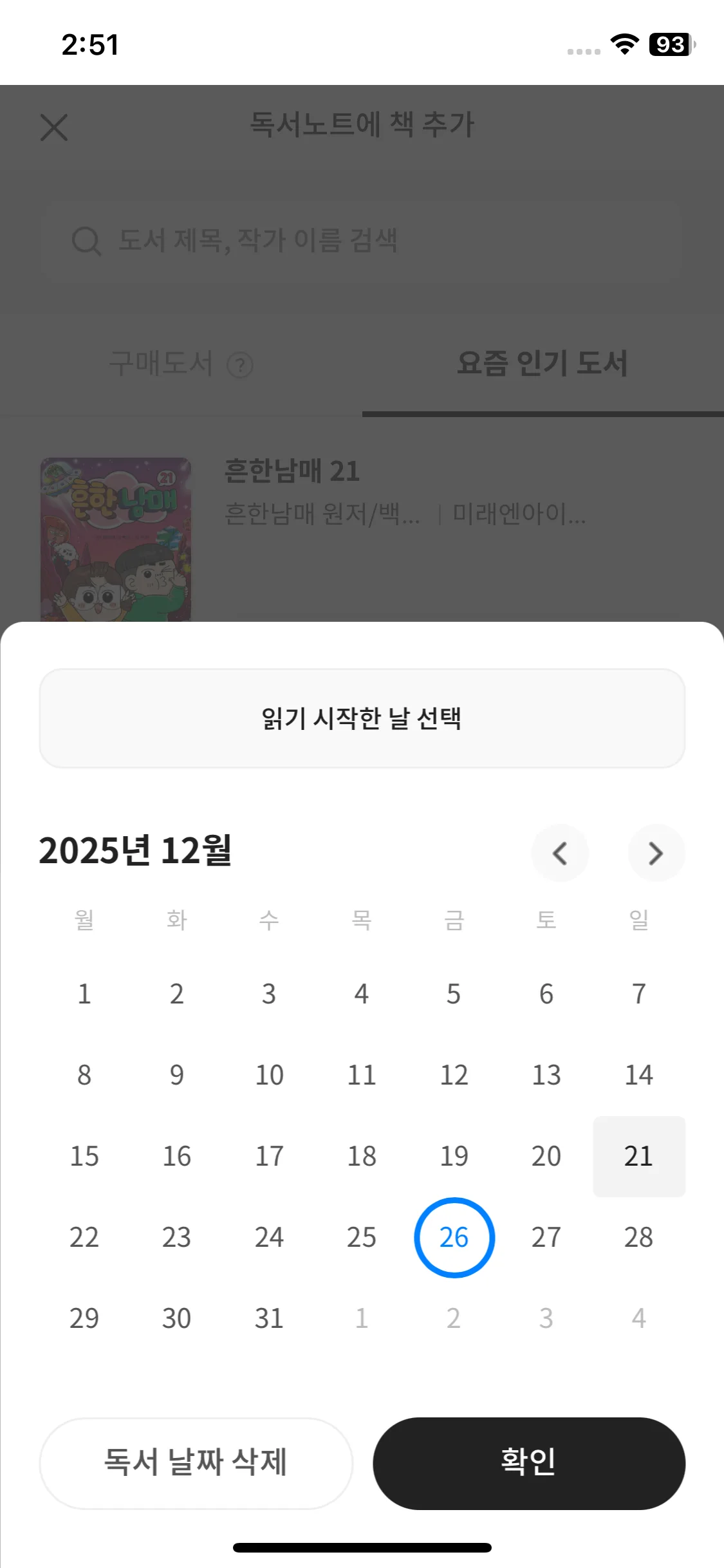Tap the 읽기 시작한 날 선택 field

point(362,718)
